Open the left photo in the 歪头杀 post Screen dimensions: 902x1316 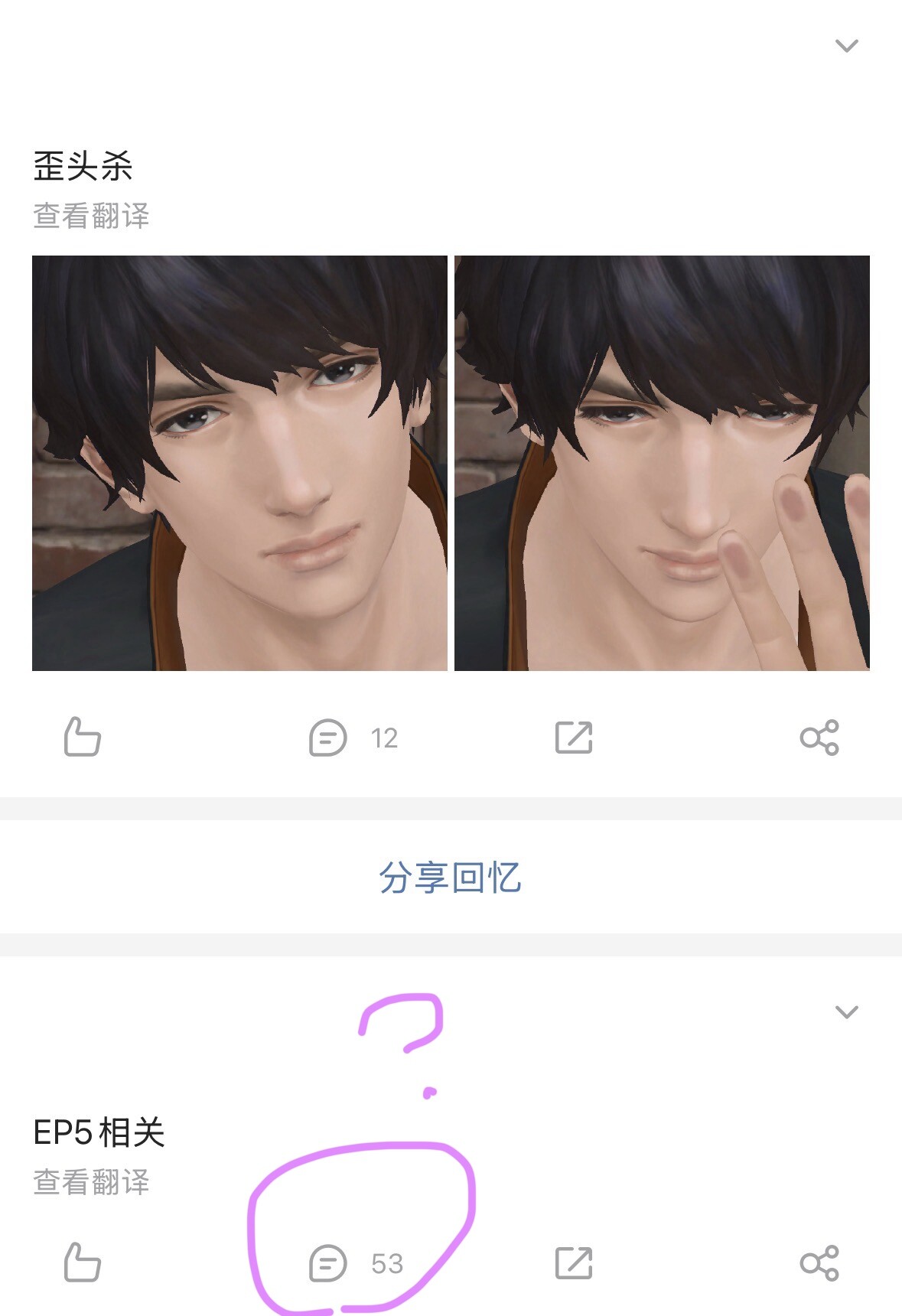tap(239, 463)
